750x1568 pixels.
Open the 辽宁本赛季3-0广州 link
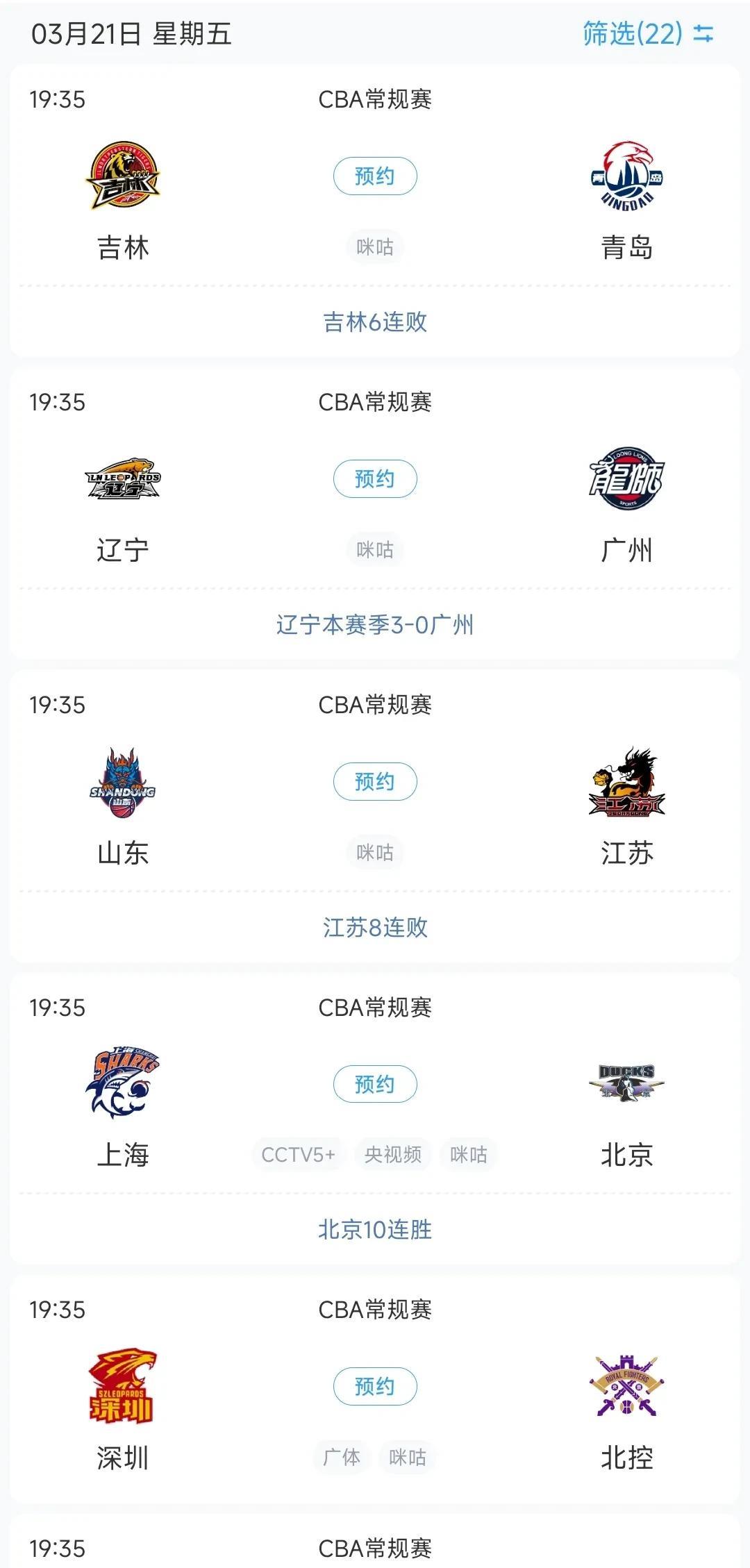(375, 625)
